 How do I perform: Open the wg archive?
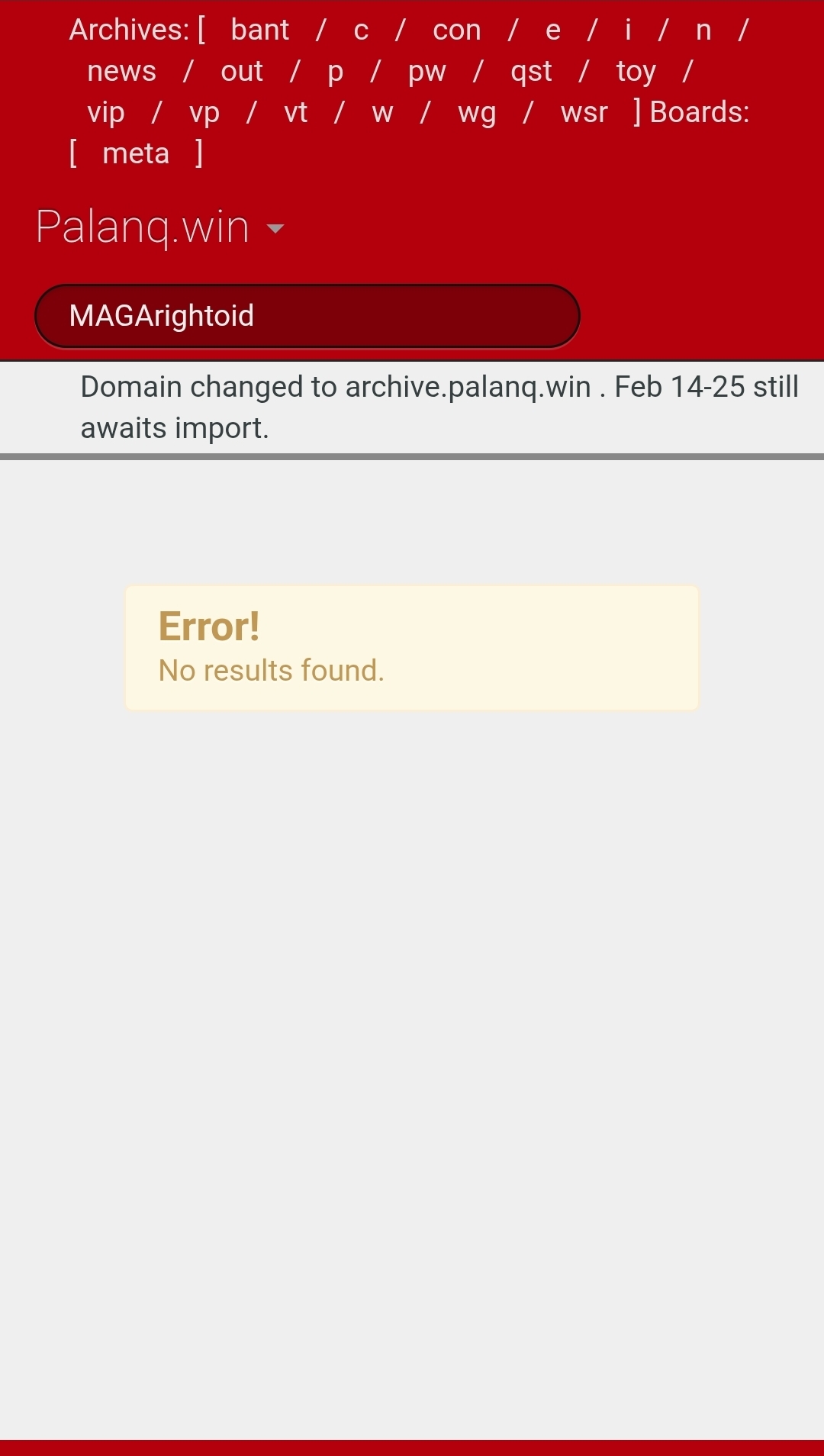click(477, 112)
